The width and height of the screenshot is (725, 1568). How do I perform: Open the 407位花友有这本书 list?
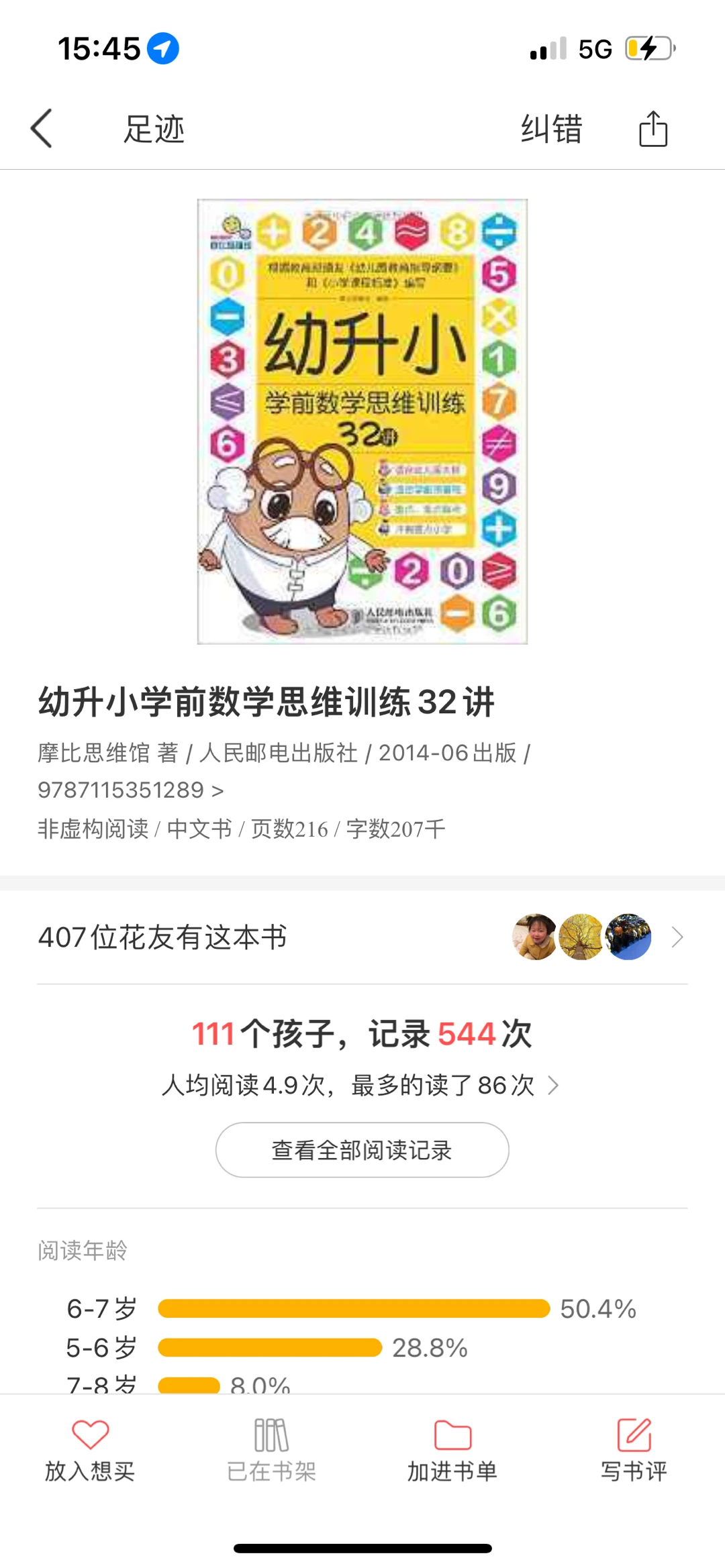pyautogui.click(x=362, y=937)
